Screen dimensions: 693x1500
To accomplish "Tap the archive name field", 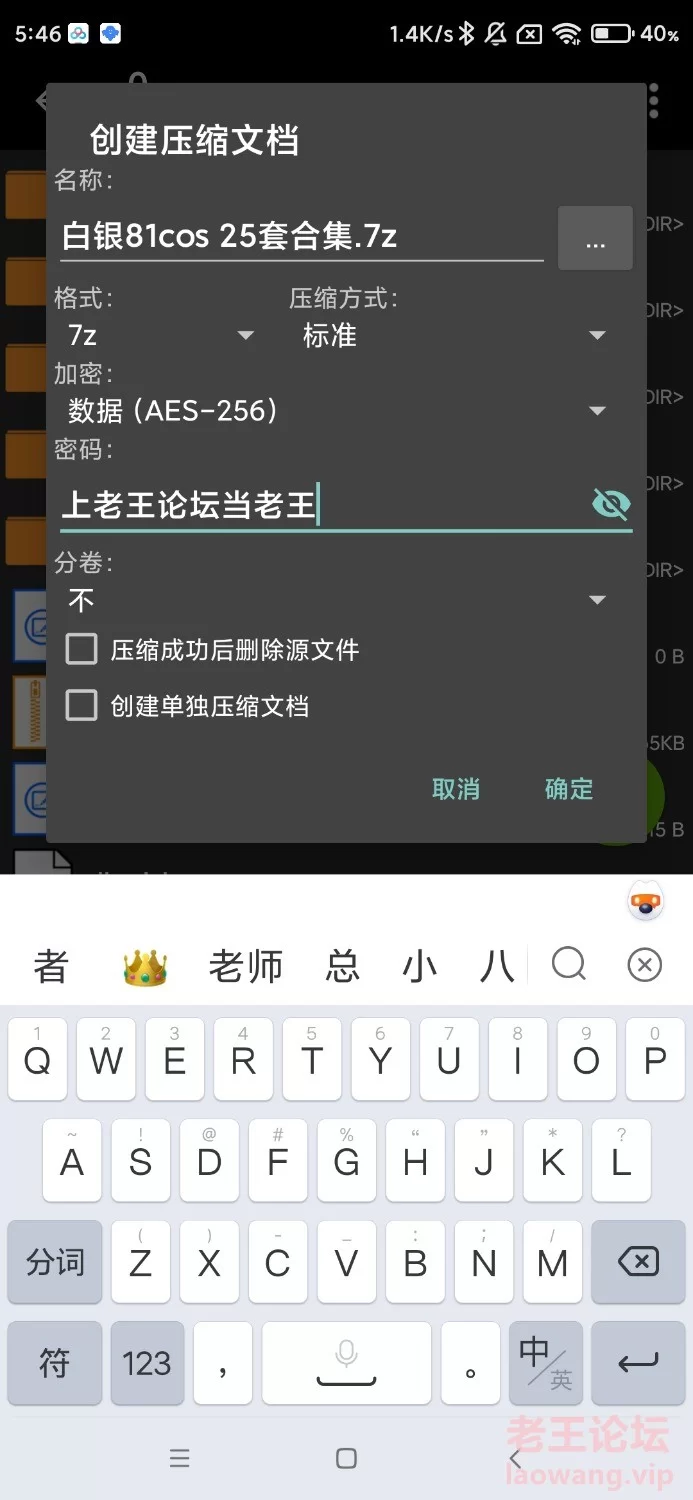I will (300, 237).
